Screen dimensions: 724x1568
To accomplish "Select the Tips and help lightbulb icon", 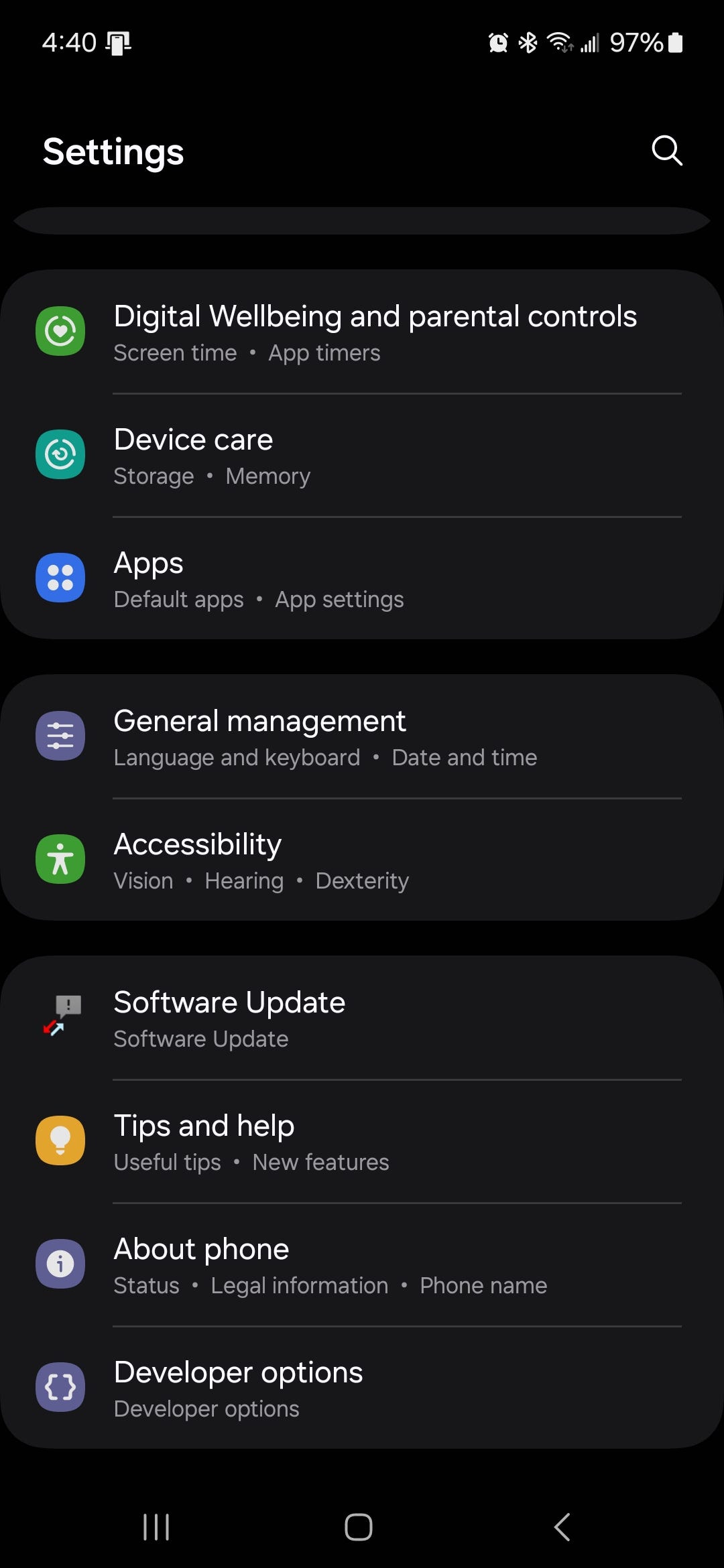I will 60,1140.
